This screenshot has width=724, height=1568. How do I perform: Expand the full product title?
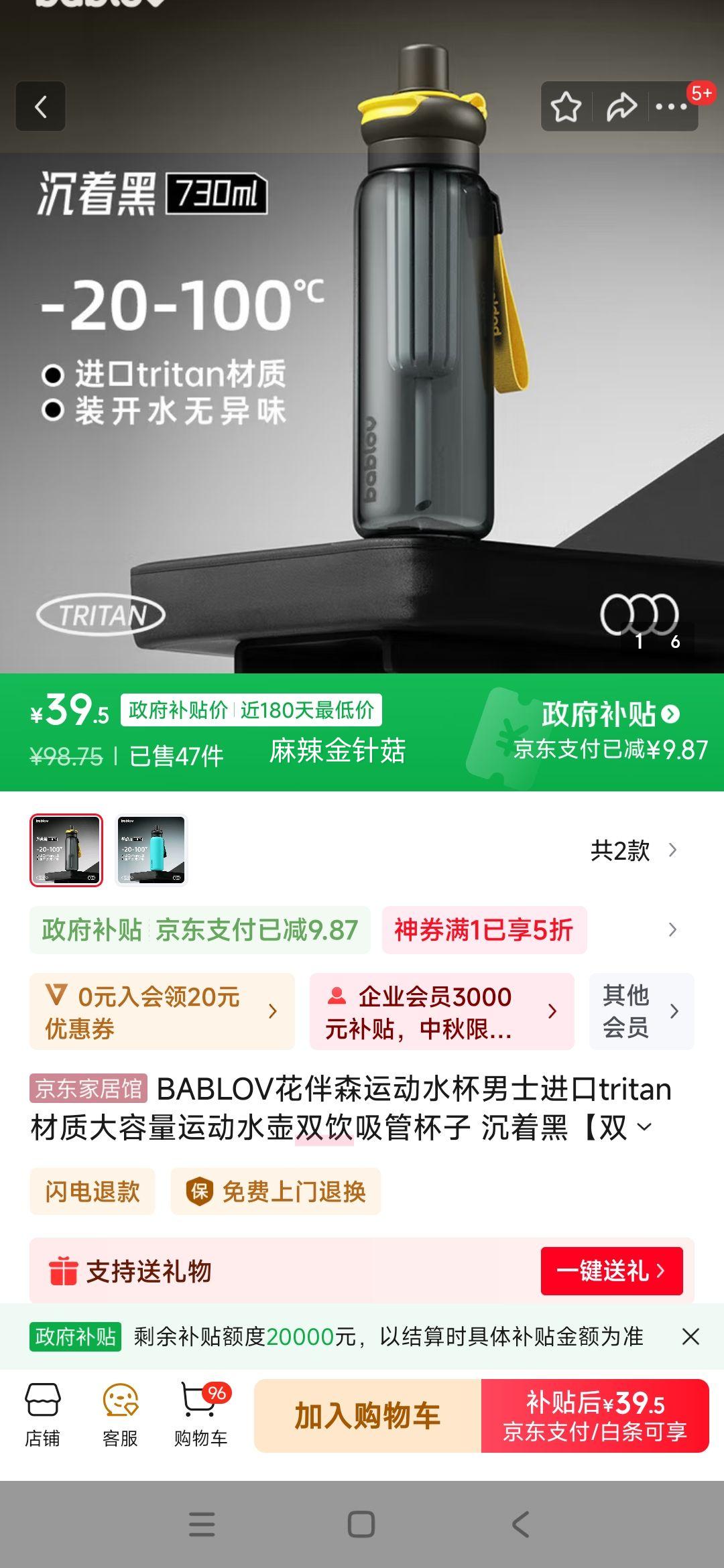[644, 1128]
